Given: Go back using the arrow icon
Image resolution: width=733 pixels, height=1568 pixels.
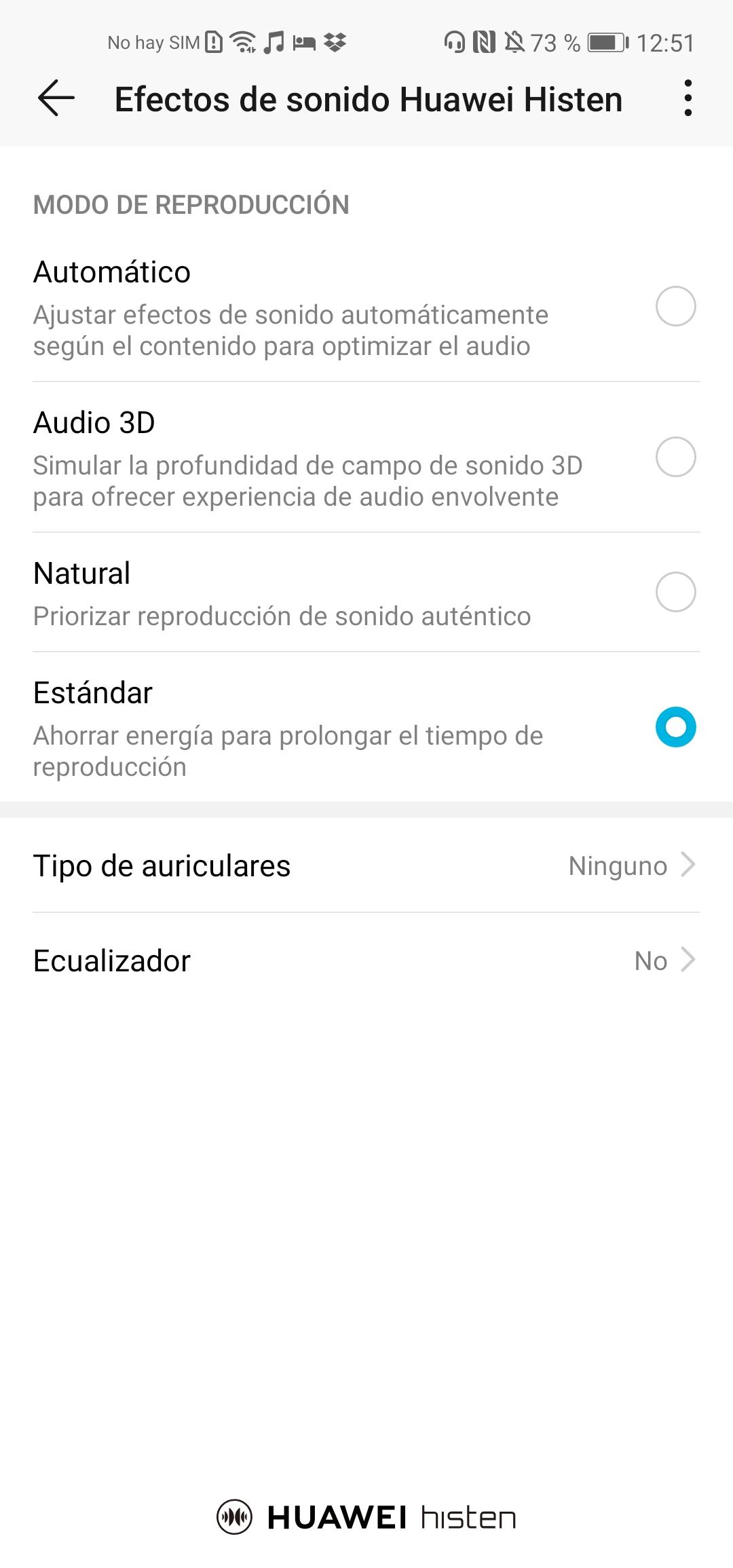Looking at the screenshot, I should [x=56, y=98].
